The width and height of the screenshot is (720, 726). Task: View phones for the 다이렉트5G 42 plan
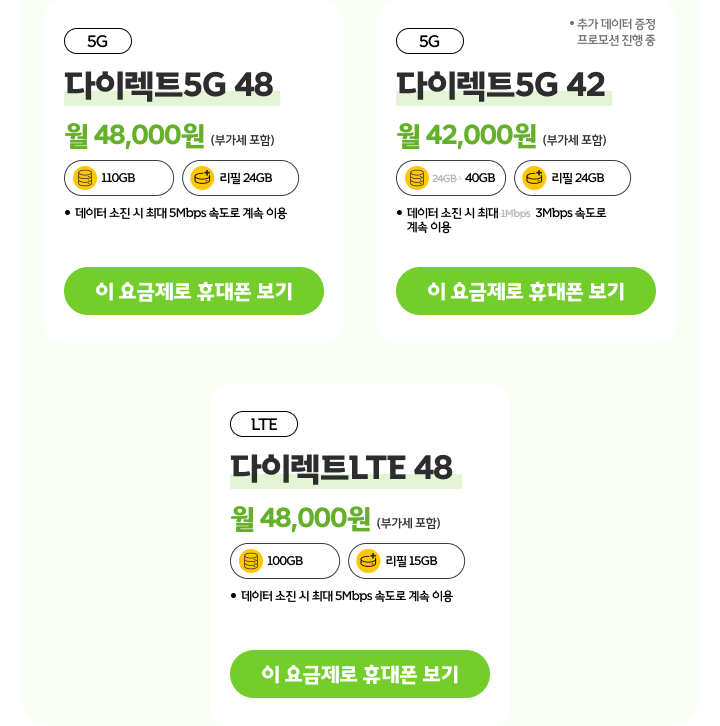pyautogui.click(x=526, y=291)
